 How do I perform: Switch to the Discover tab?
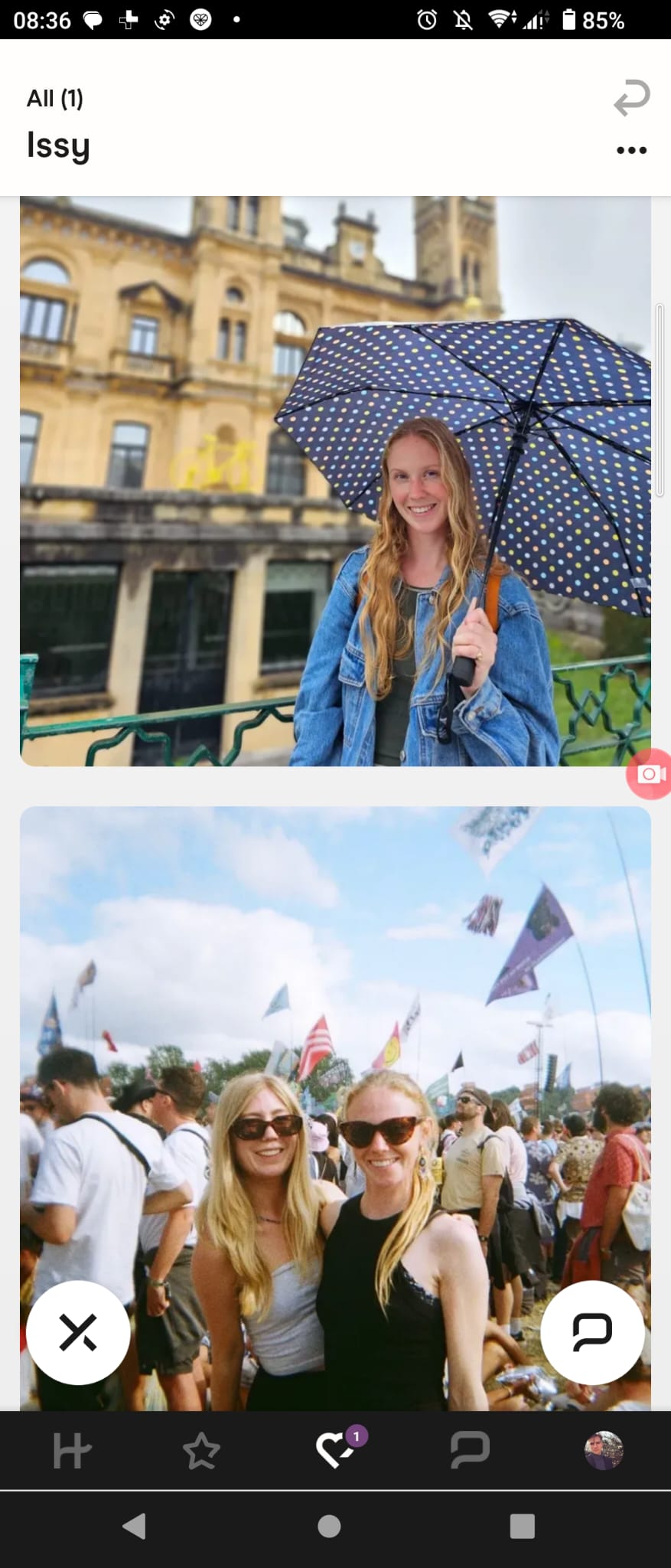coord(72,1451)
